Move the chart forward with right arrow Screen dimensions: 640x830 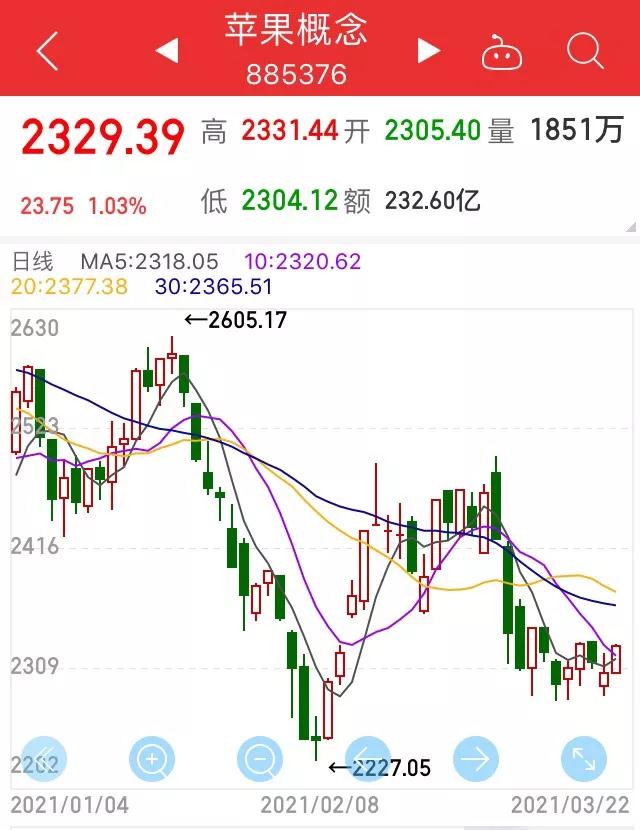pyautogui.click(x=476, y=760)
